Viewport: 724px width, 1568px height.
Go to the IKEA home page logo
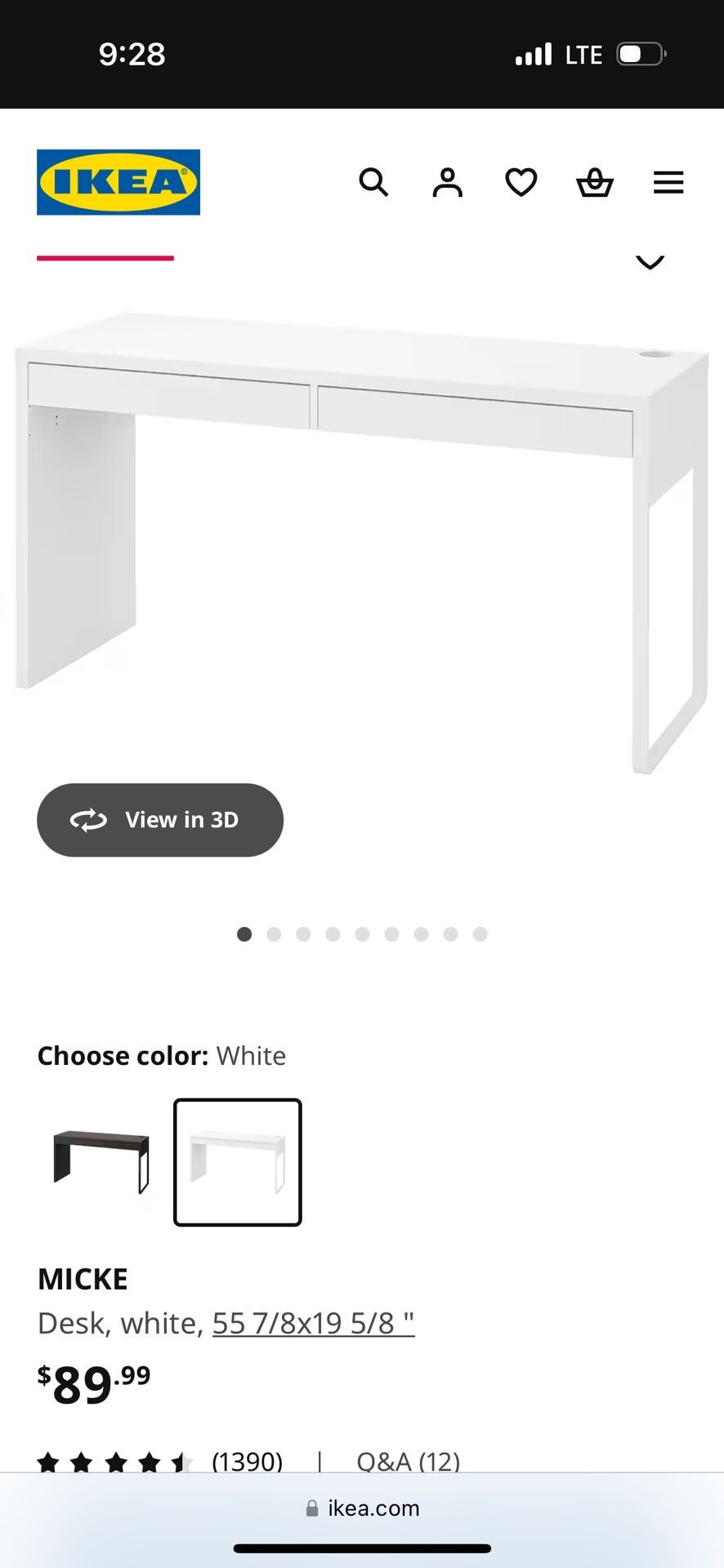click(x=118, y=182)
